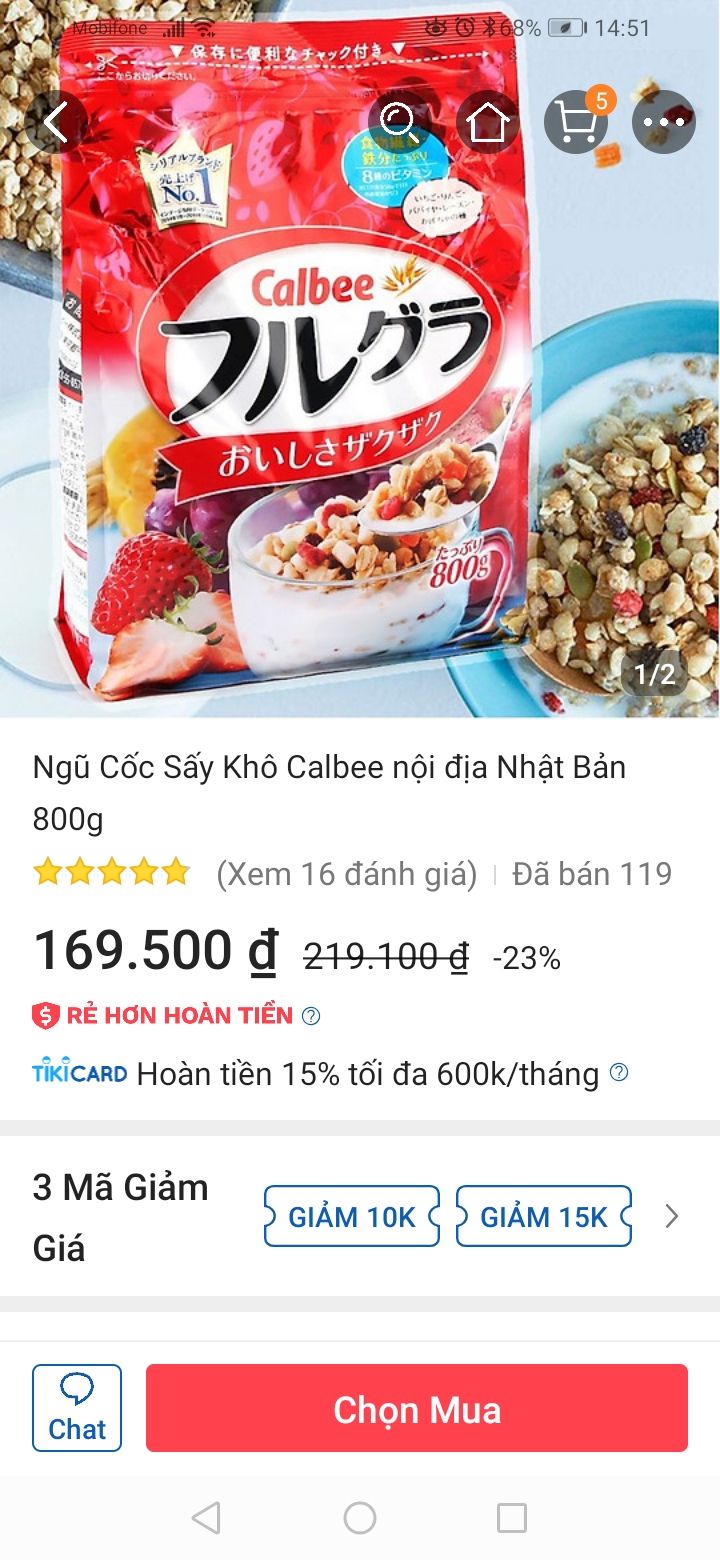The height and width of the screenshot is (1560, 720).
Task: View all 16 customer reviews
Action: [350, 873]
